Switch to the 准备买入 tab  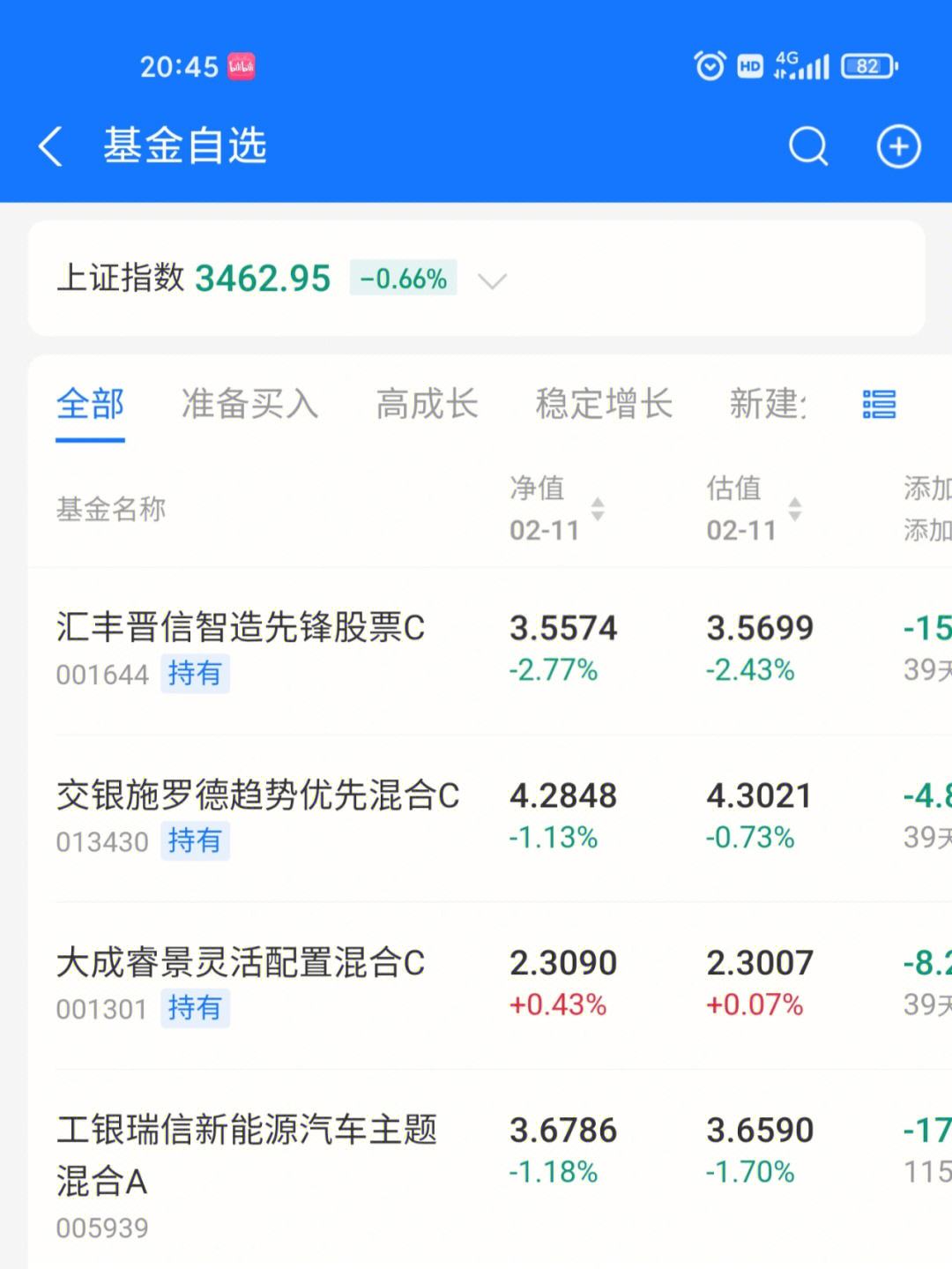(249, 405)
